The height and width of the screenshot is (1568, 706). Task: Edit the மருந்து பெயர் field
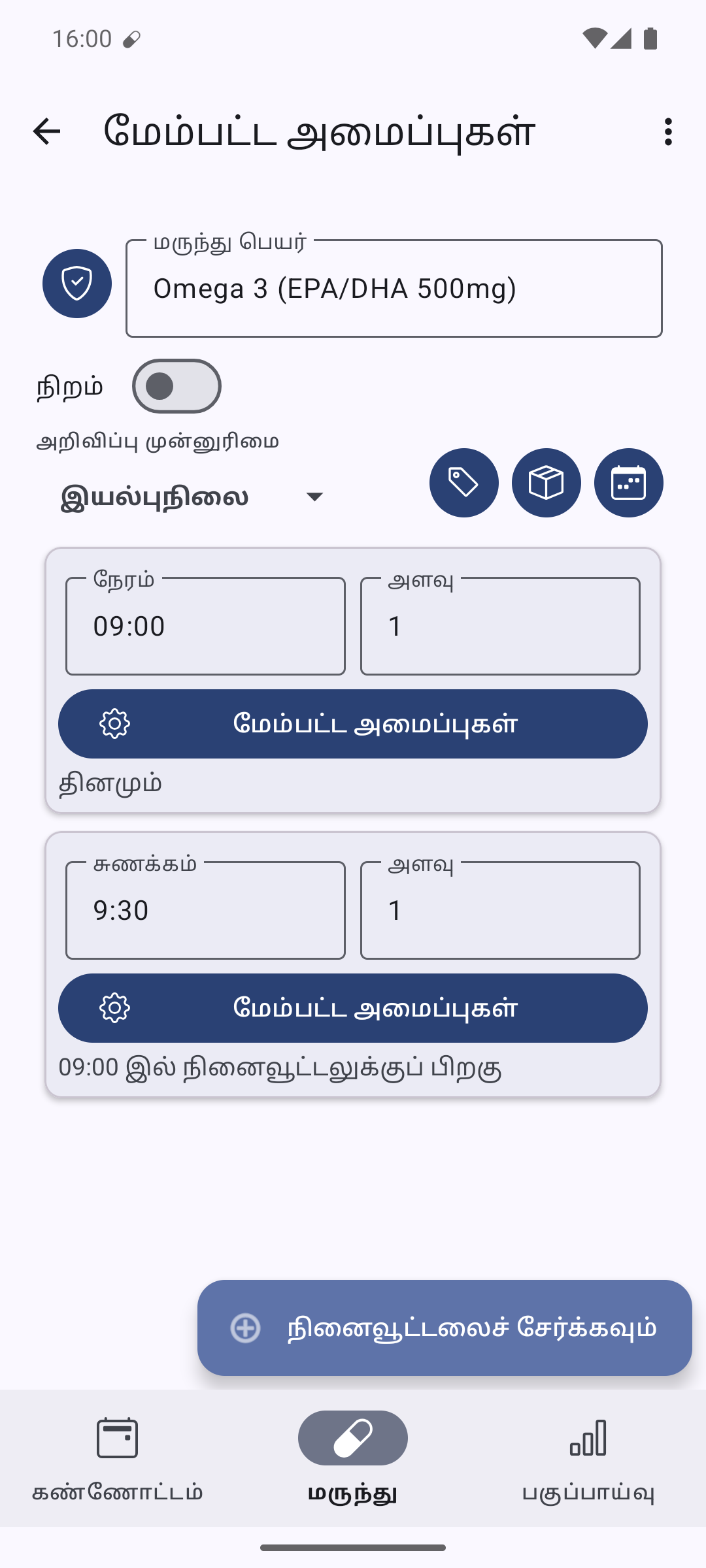[x=394, y=288]
